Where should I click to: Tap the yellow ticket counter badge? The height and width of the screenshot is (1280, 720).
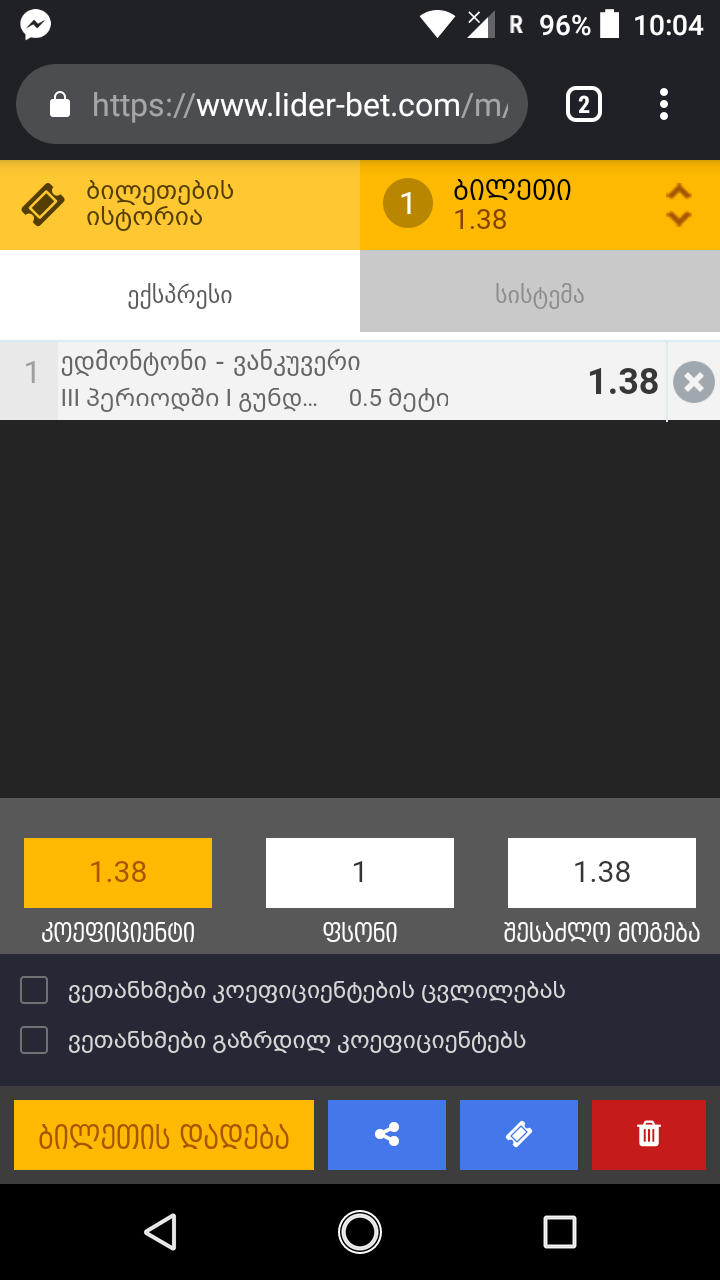tap(406, 204)
